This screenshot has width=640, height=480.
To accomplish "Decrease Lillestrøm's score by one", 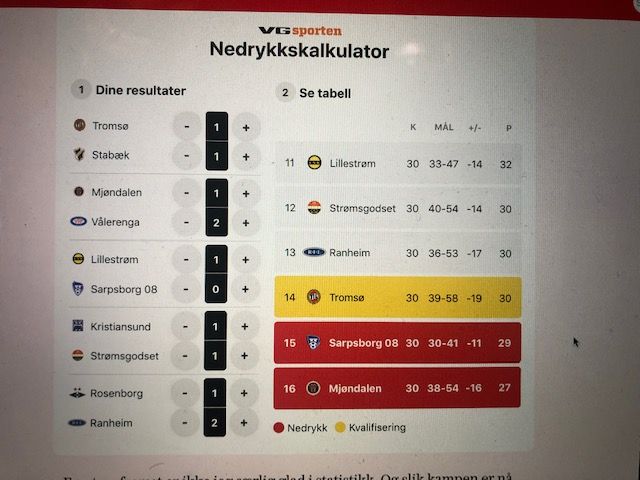I will (x=187, y=259).
